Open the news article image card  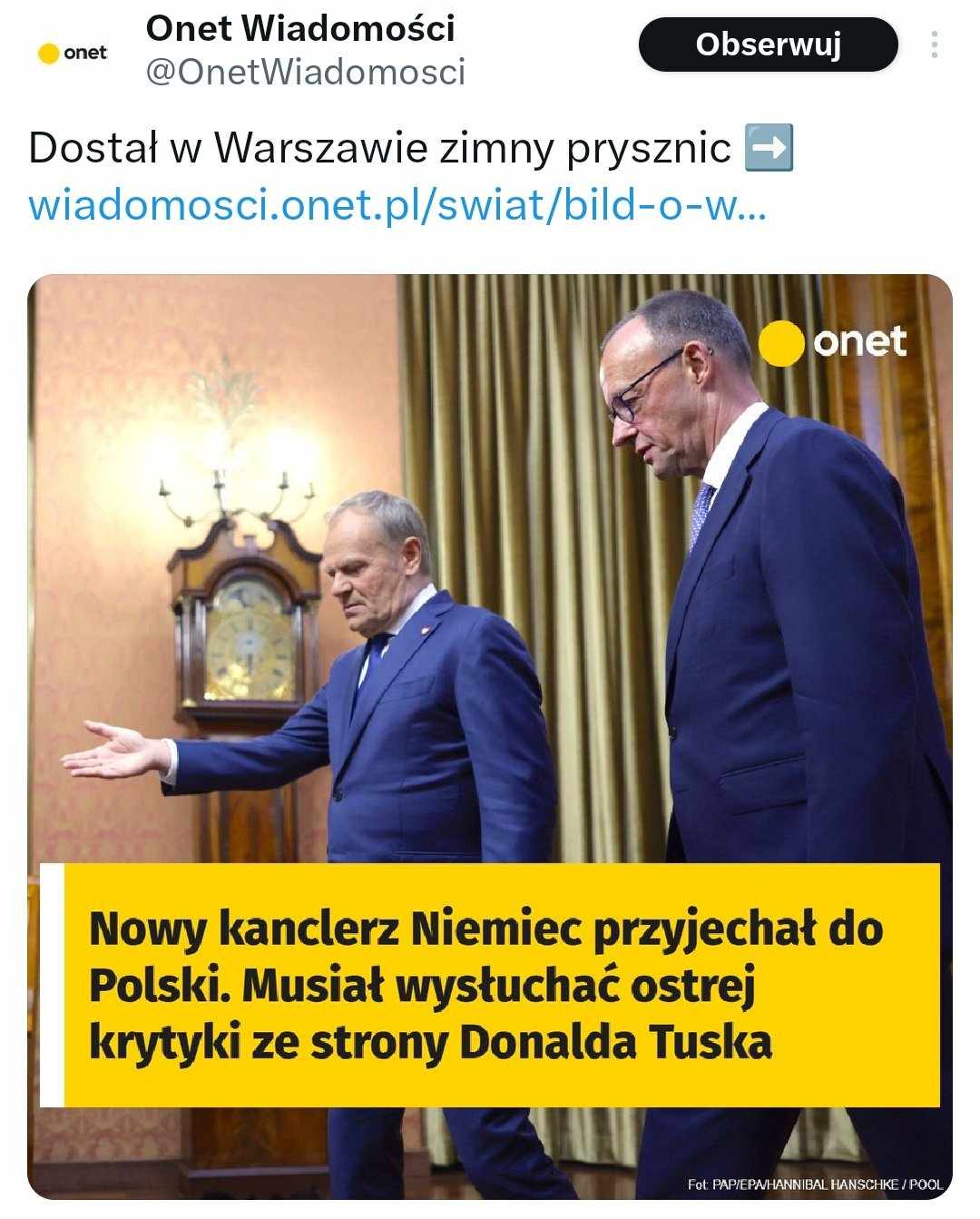[490, 635]
